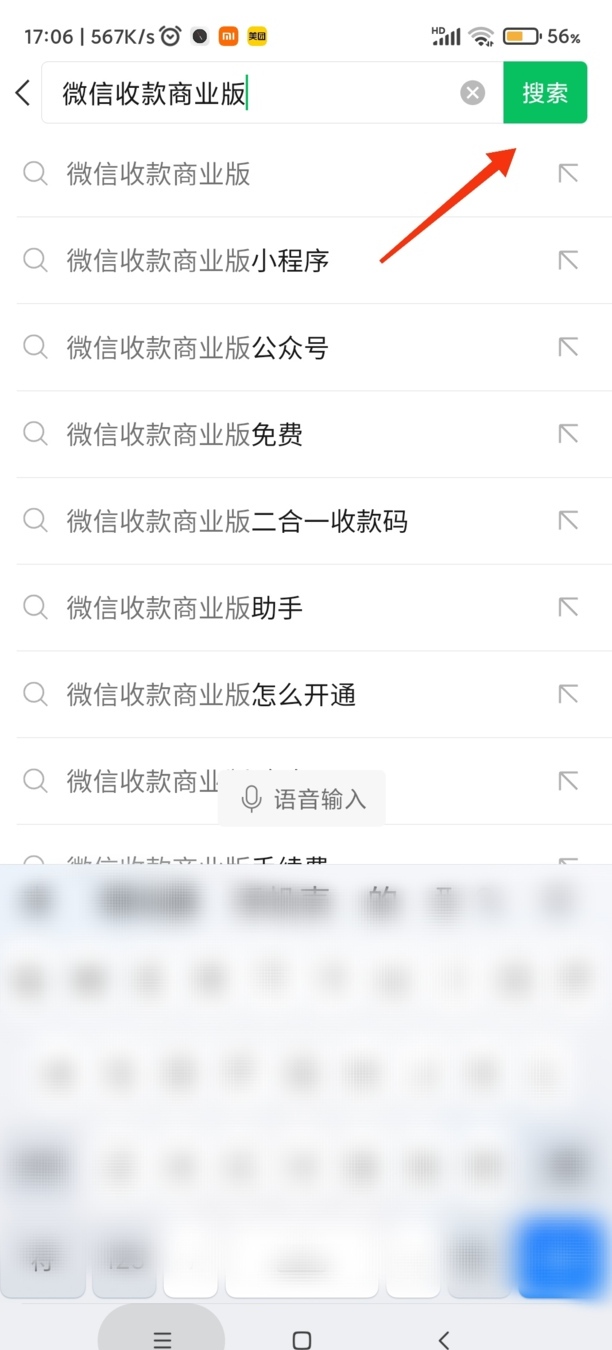Select suggestion 微信收款商业版
The height and width of the screenshot is (1350, 612).
coord(158,174)
